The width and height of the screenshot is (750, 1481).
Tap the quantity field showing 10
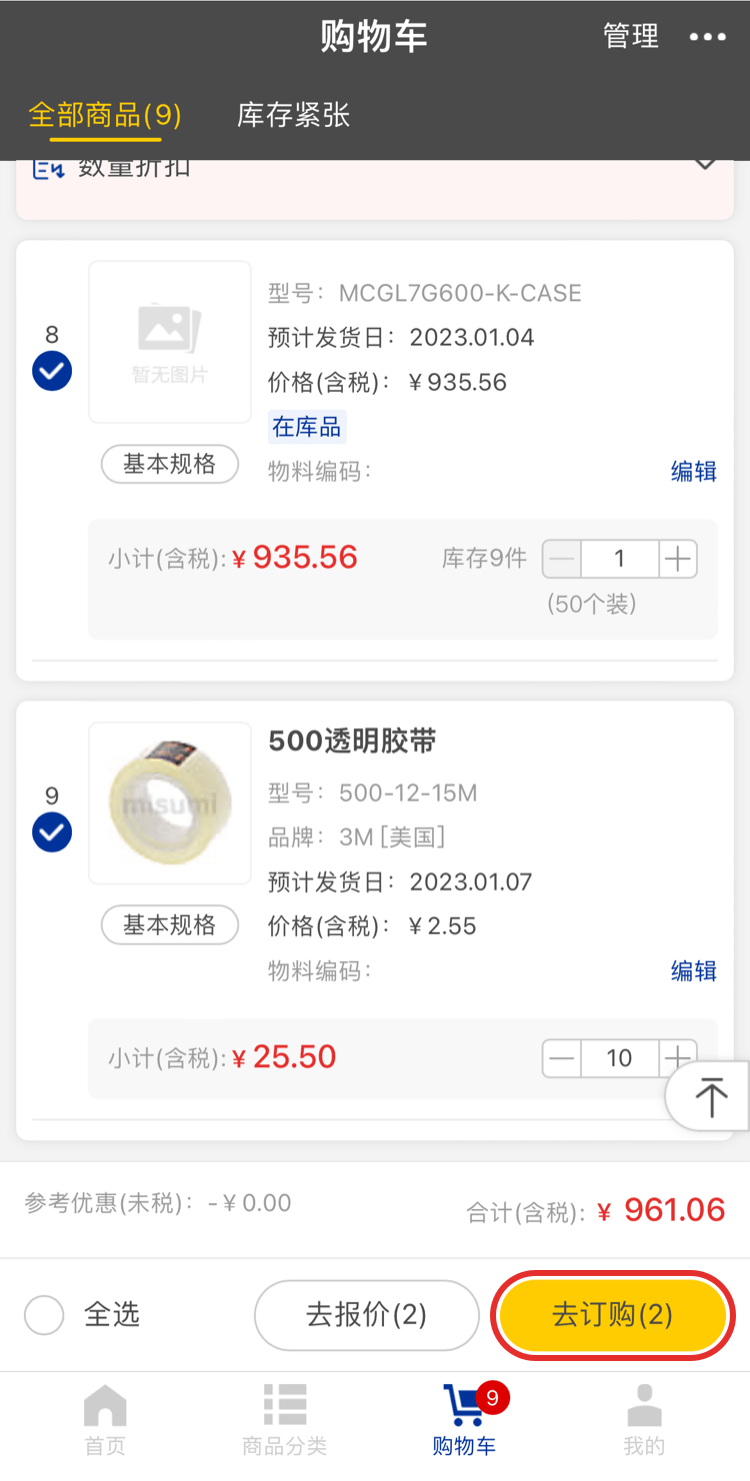click(x=619, y=1058)
